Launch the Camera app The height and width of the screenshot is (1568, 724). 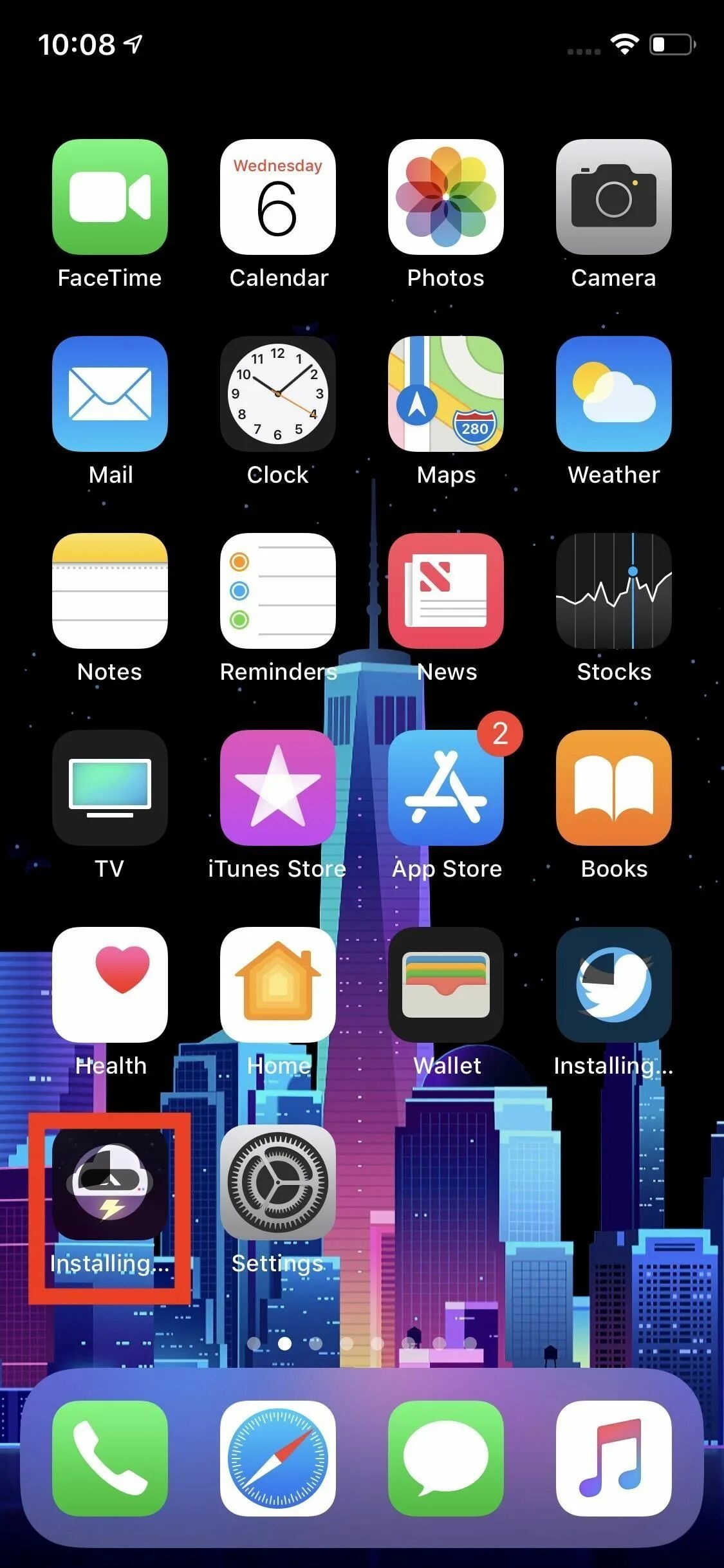[x=614, y=197]
